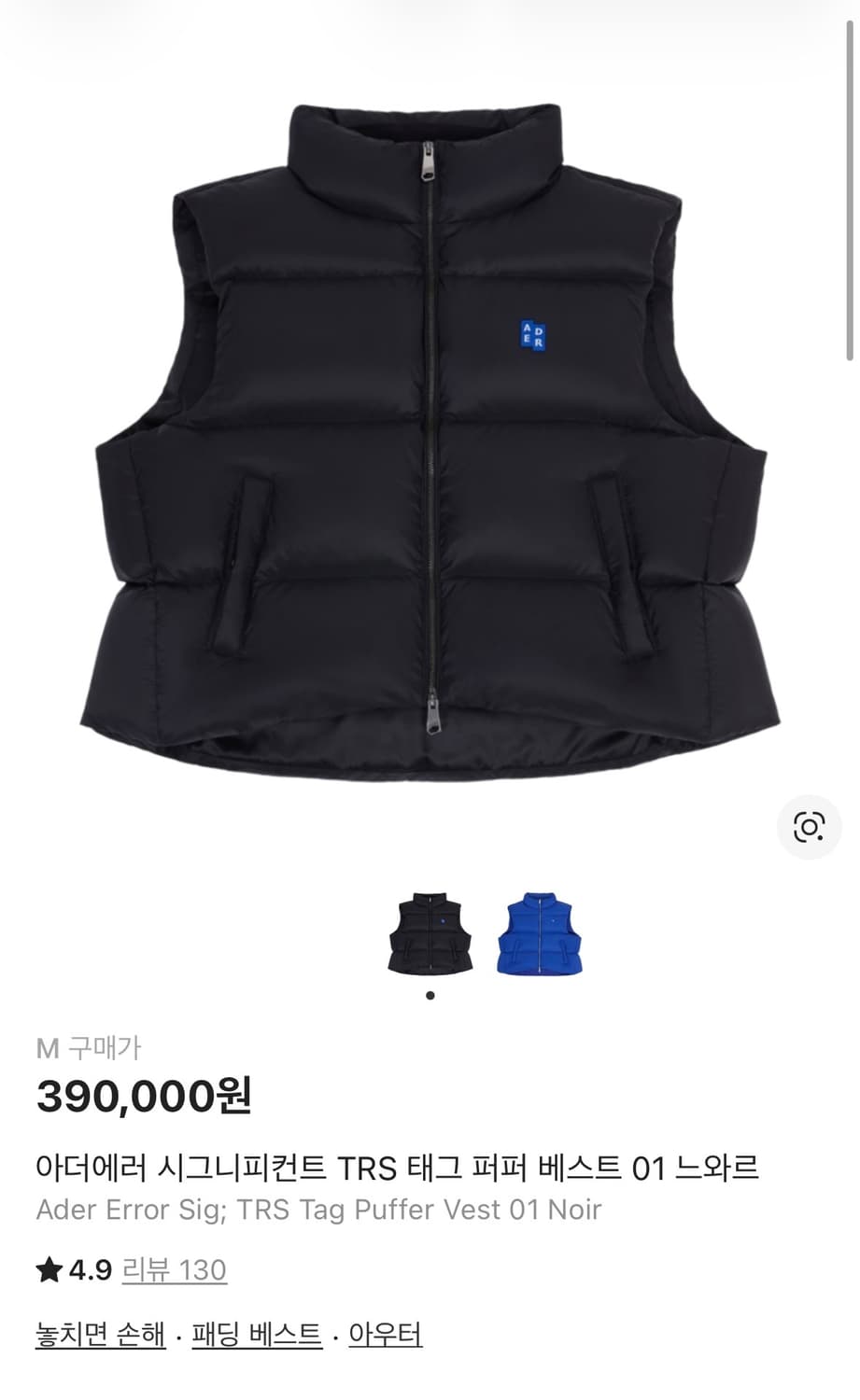Open image search with the lens icon

pyautogui.click(x=809, y=826)
